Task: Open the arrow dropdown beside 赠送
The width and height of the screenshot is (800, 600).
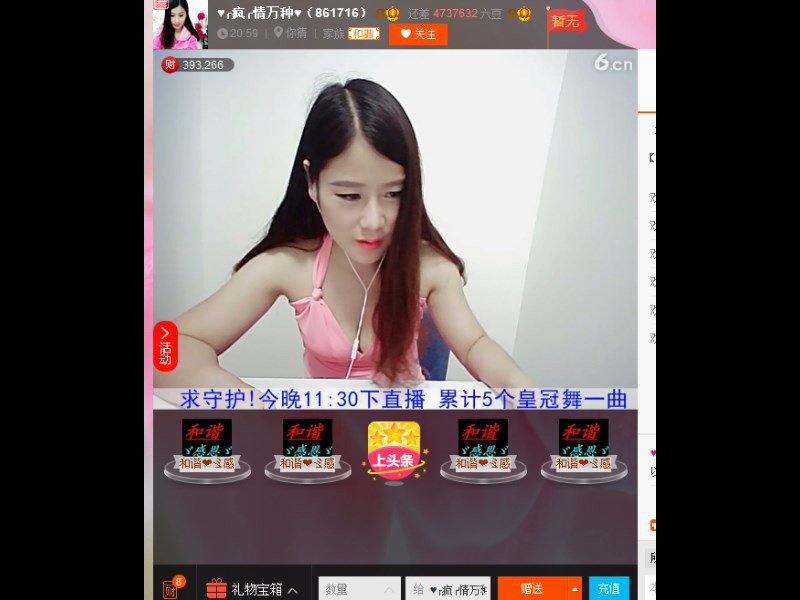Action: pos(574,589)
